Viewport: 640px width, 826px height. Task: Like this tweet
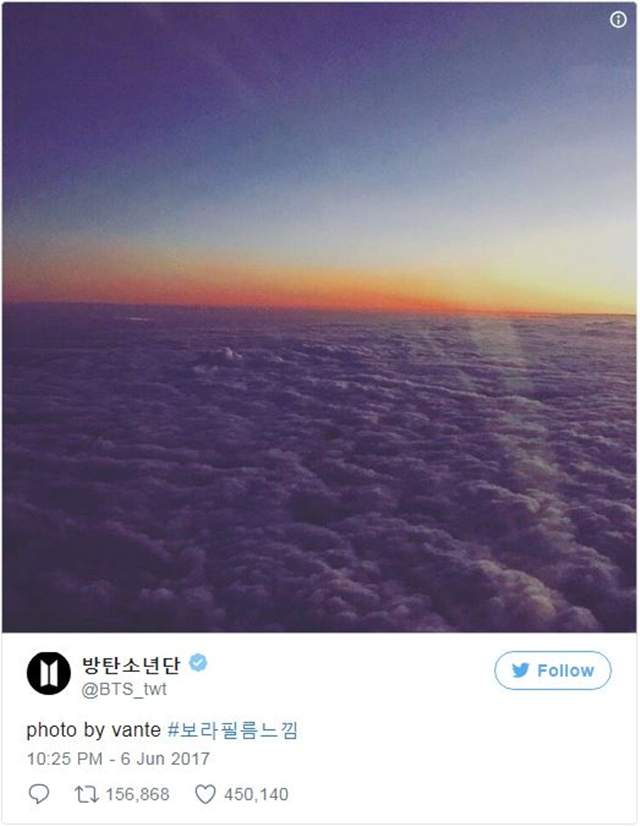click(205, 794)
